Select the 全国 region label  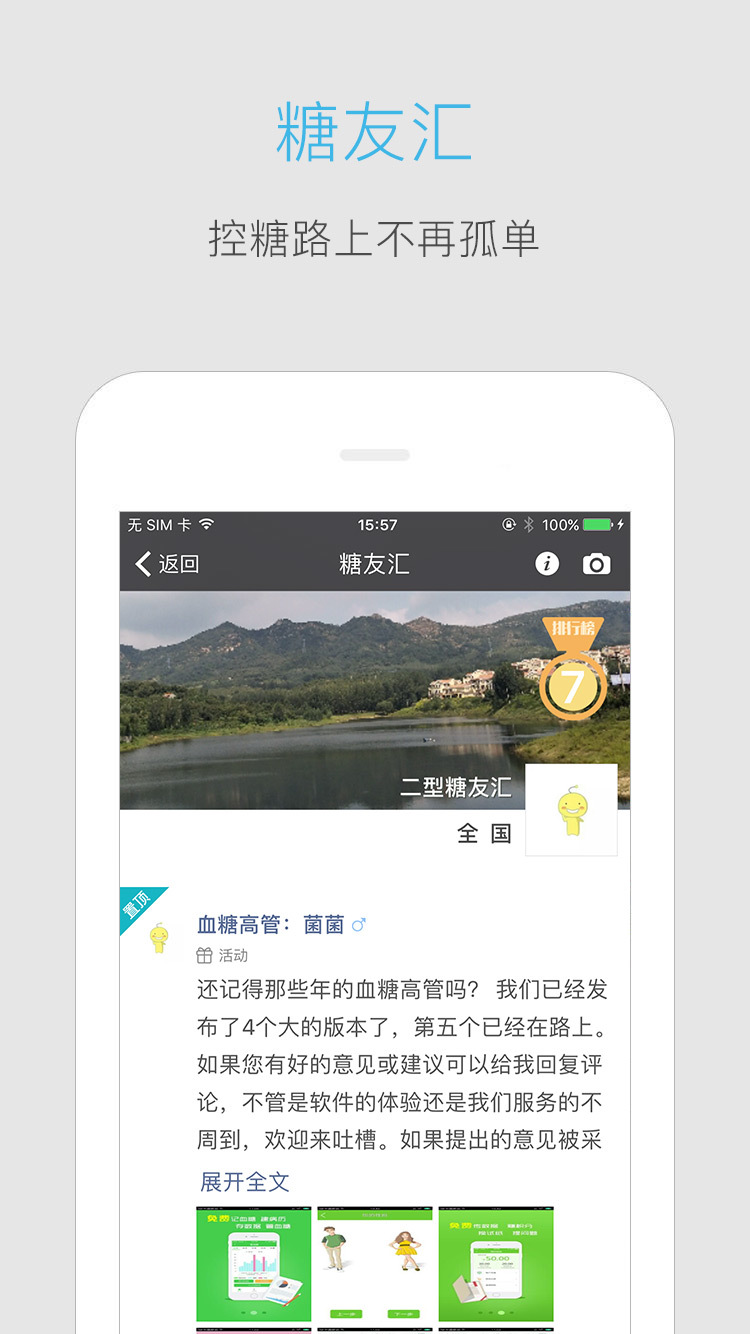point(484,833)
